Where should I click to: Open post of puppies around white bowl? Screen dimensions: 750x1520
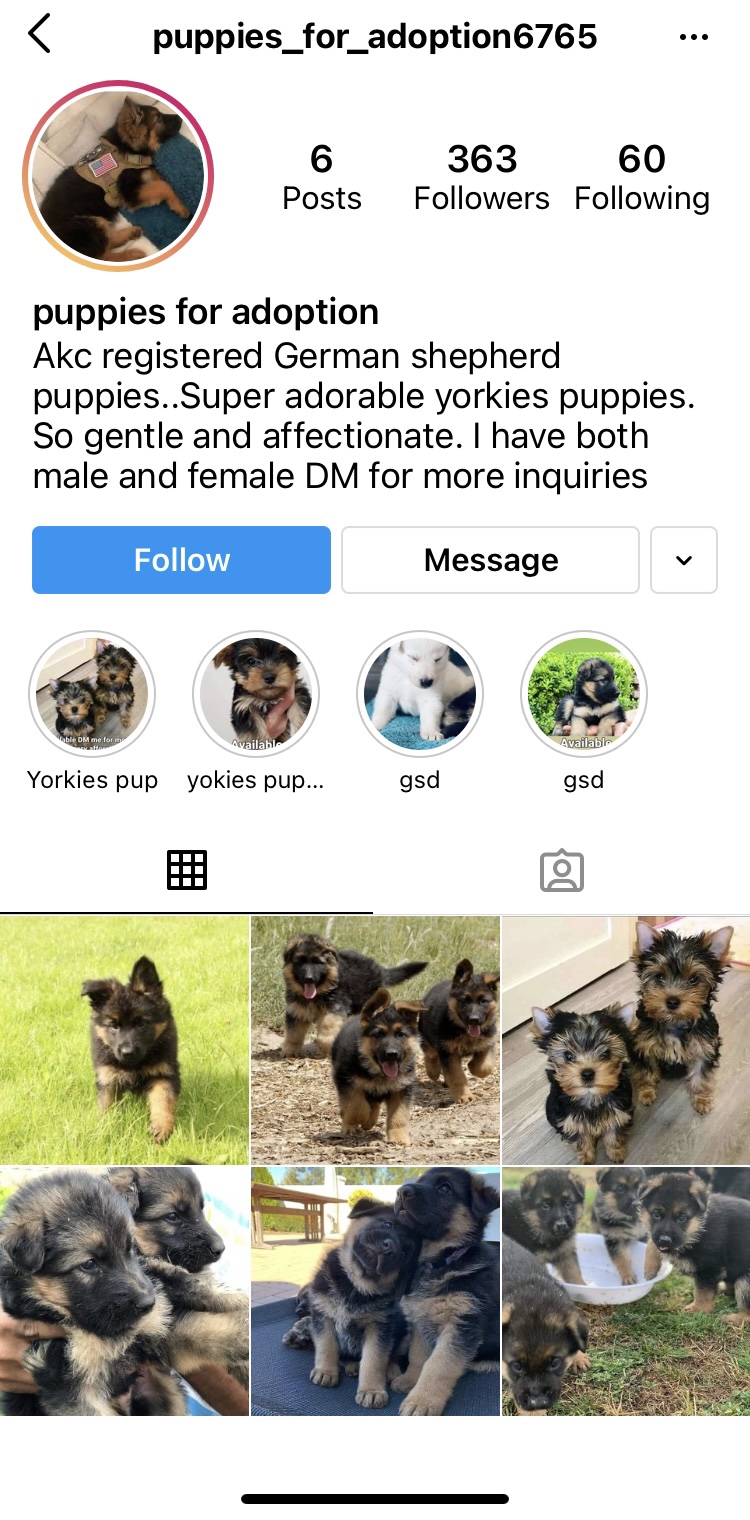pyautogui.click(x=626, y=1291)
